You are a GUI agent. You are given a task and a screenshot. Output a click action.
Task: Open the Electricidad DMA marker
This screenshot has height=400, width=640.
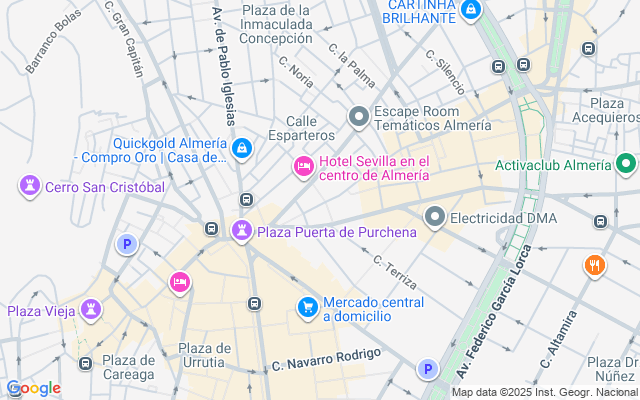click(x=435, y=216)
